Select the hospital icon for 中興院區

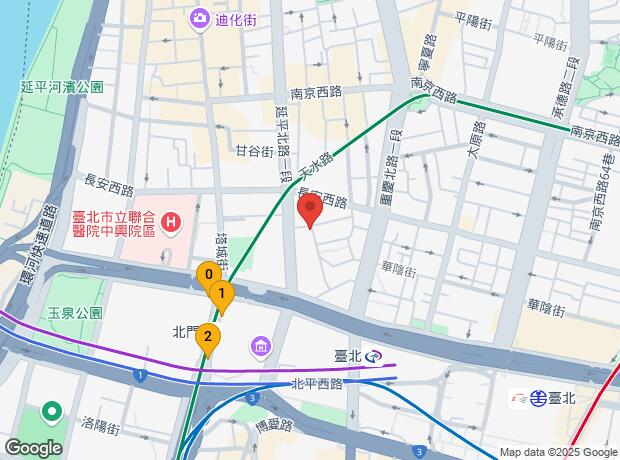point(171,221)
